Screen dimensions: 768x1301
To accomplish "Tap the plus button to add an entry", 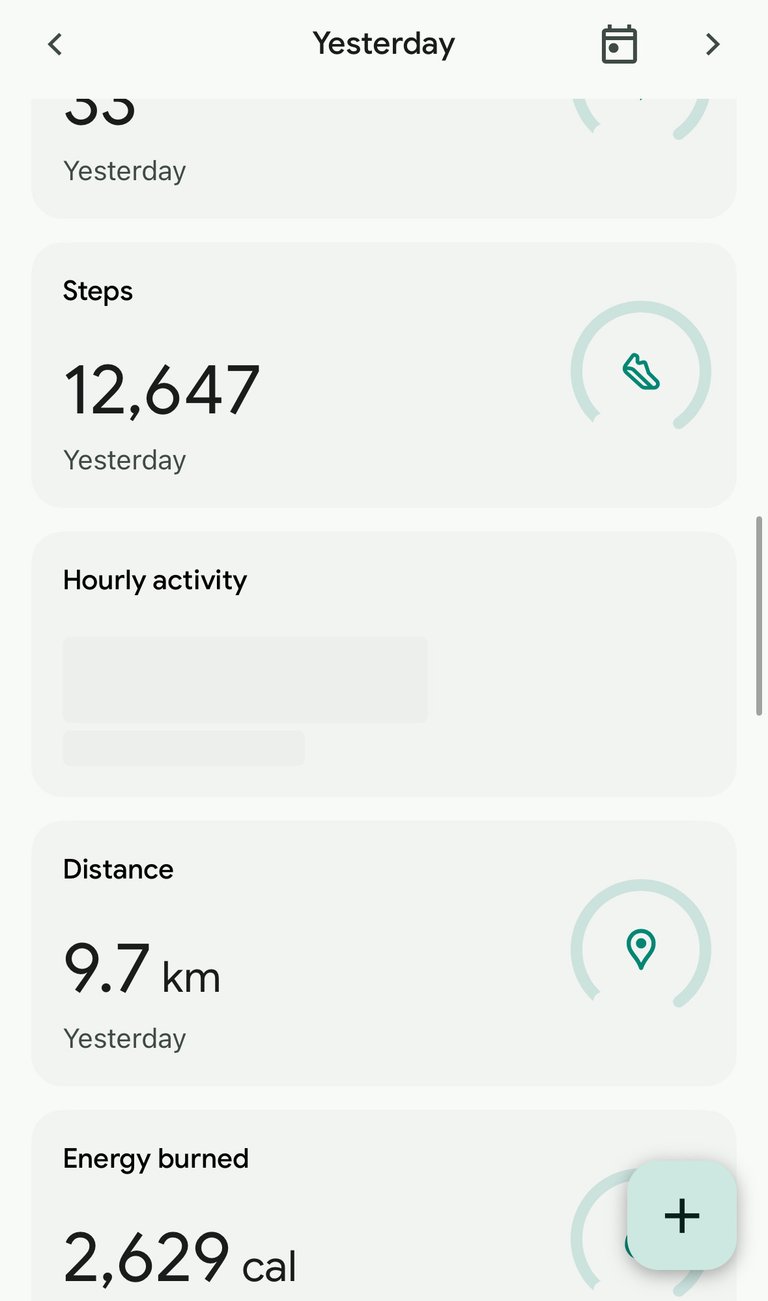I will (682, 1215).
